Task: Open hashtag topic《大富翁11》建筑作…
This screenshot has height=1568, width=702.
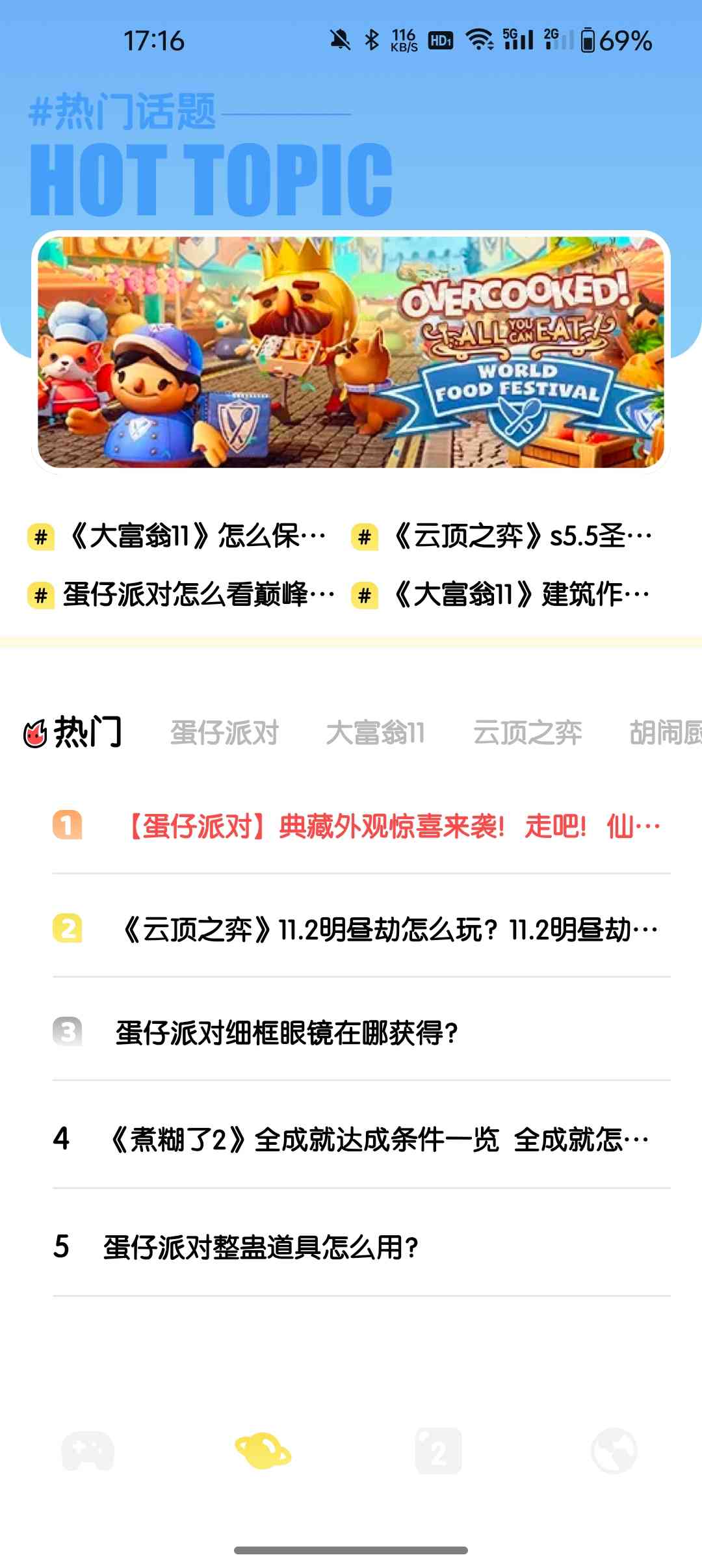Action: [x=520, y=595]
